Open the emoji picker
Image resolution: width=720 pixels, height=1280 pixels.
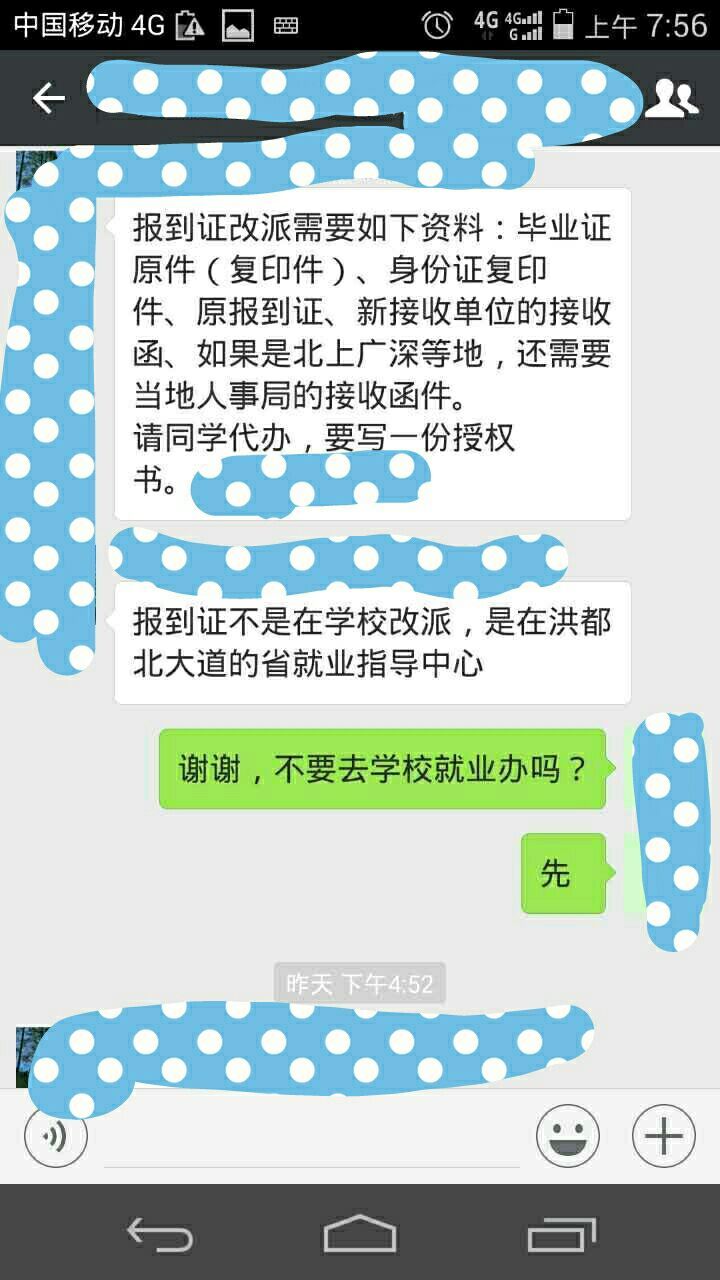[x=567, y=1136]
